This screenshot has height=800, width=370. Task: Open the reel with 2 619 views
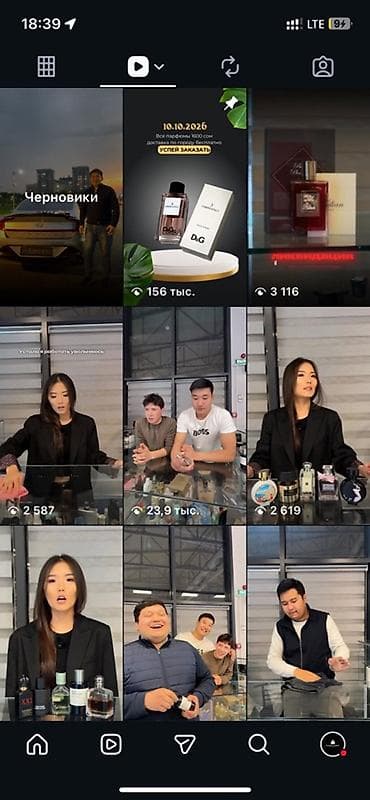309,416
